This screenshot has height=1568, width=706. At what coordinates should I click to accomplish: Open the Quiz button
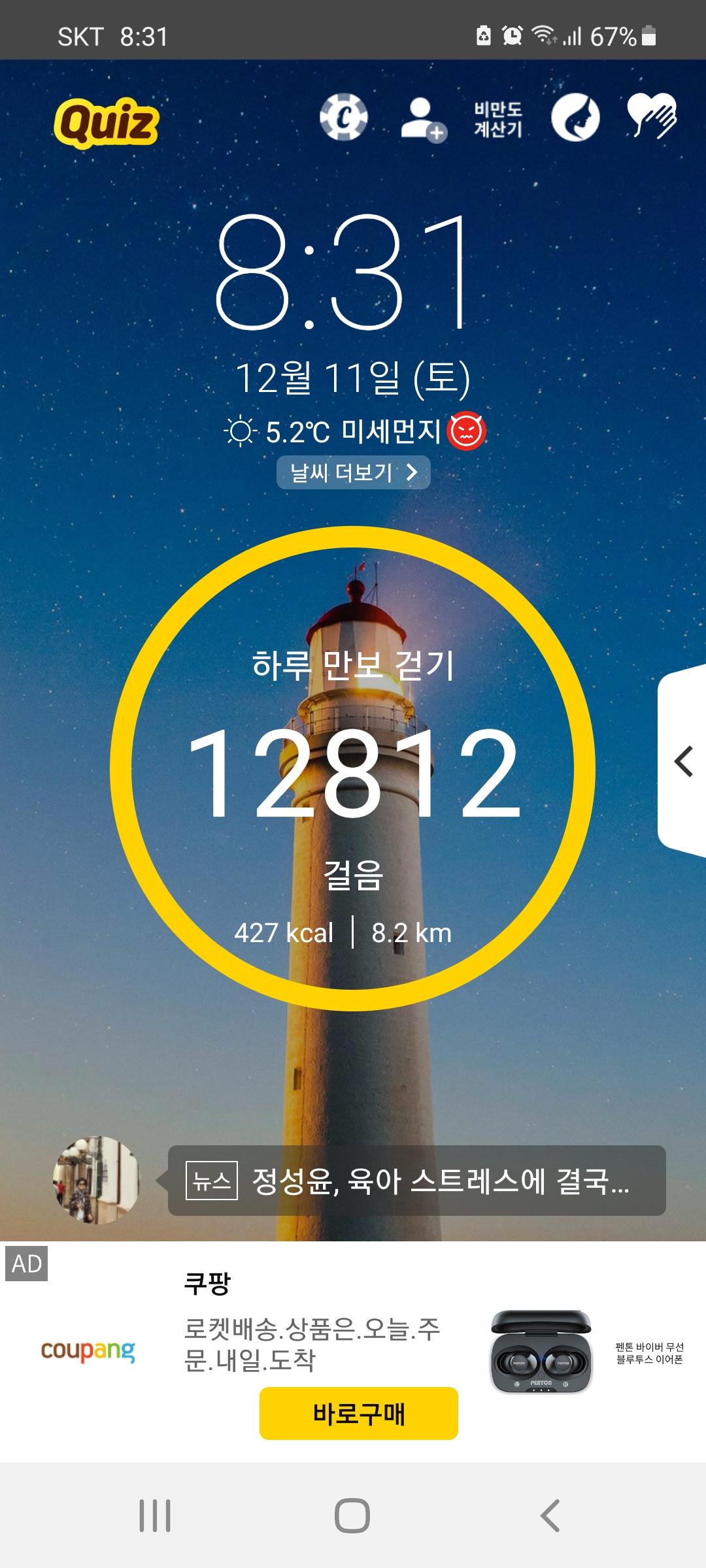(106, 122)
